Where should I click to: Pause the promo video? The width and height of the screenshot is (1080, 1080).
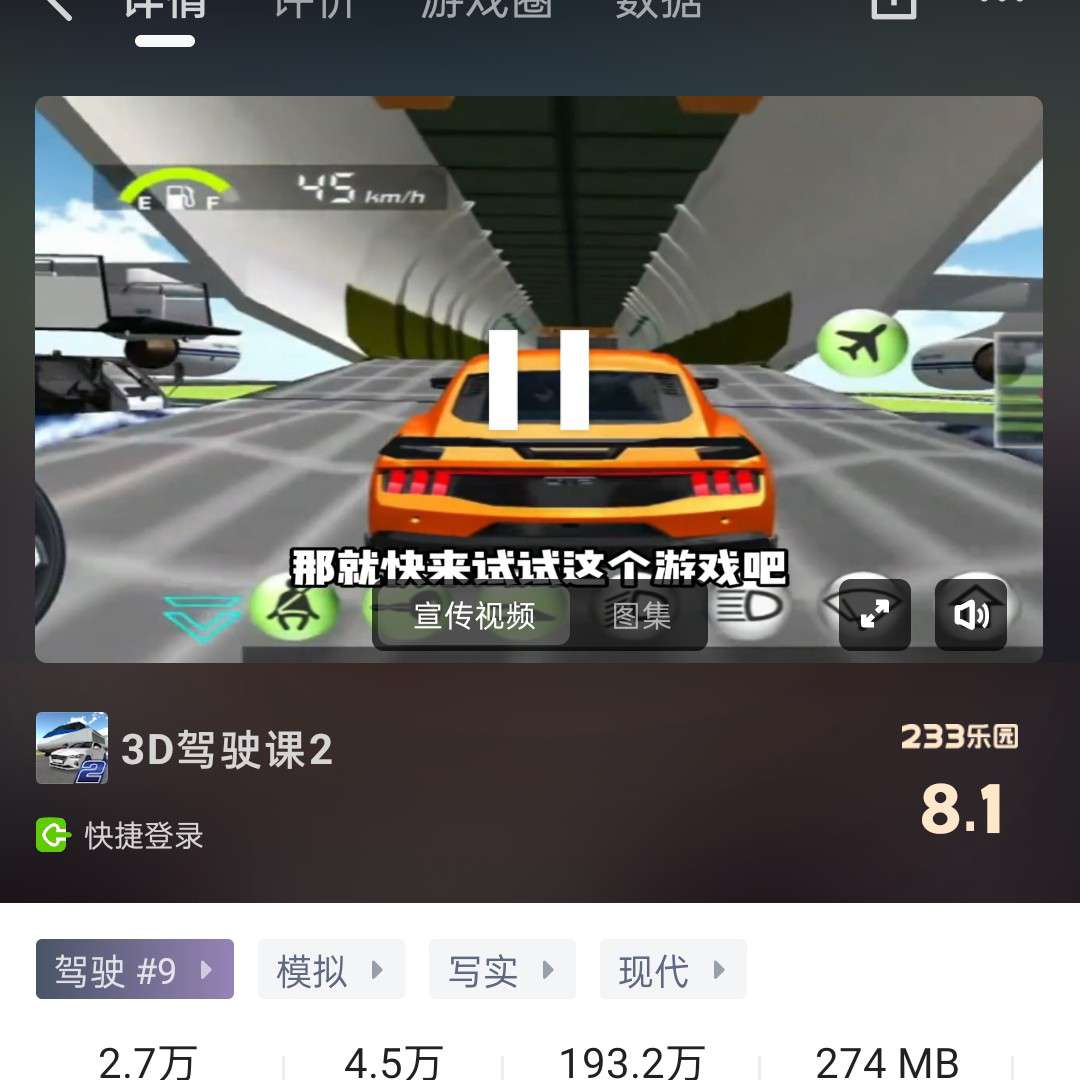539,380
